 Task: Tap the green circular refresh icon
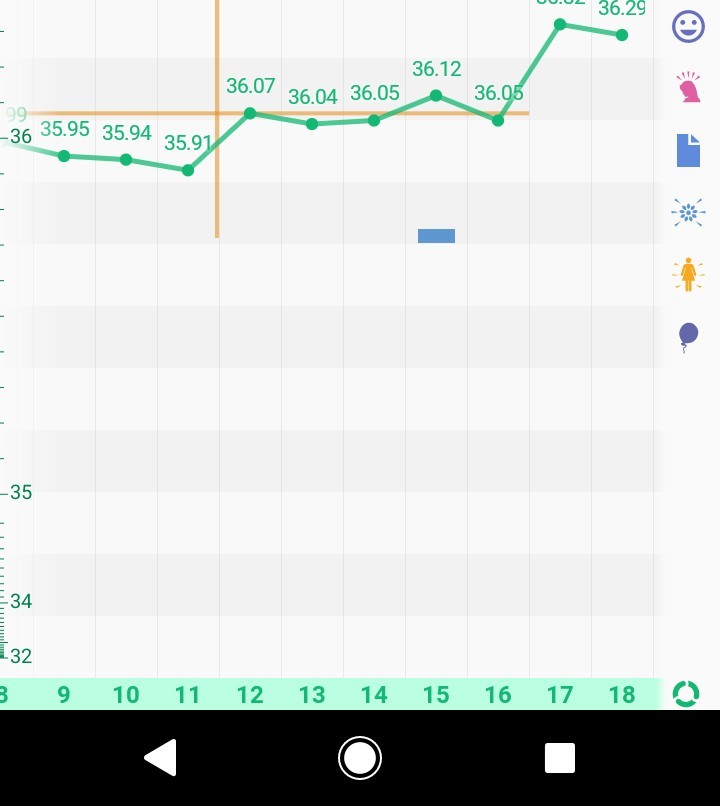686,694
